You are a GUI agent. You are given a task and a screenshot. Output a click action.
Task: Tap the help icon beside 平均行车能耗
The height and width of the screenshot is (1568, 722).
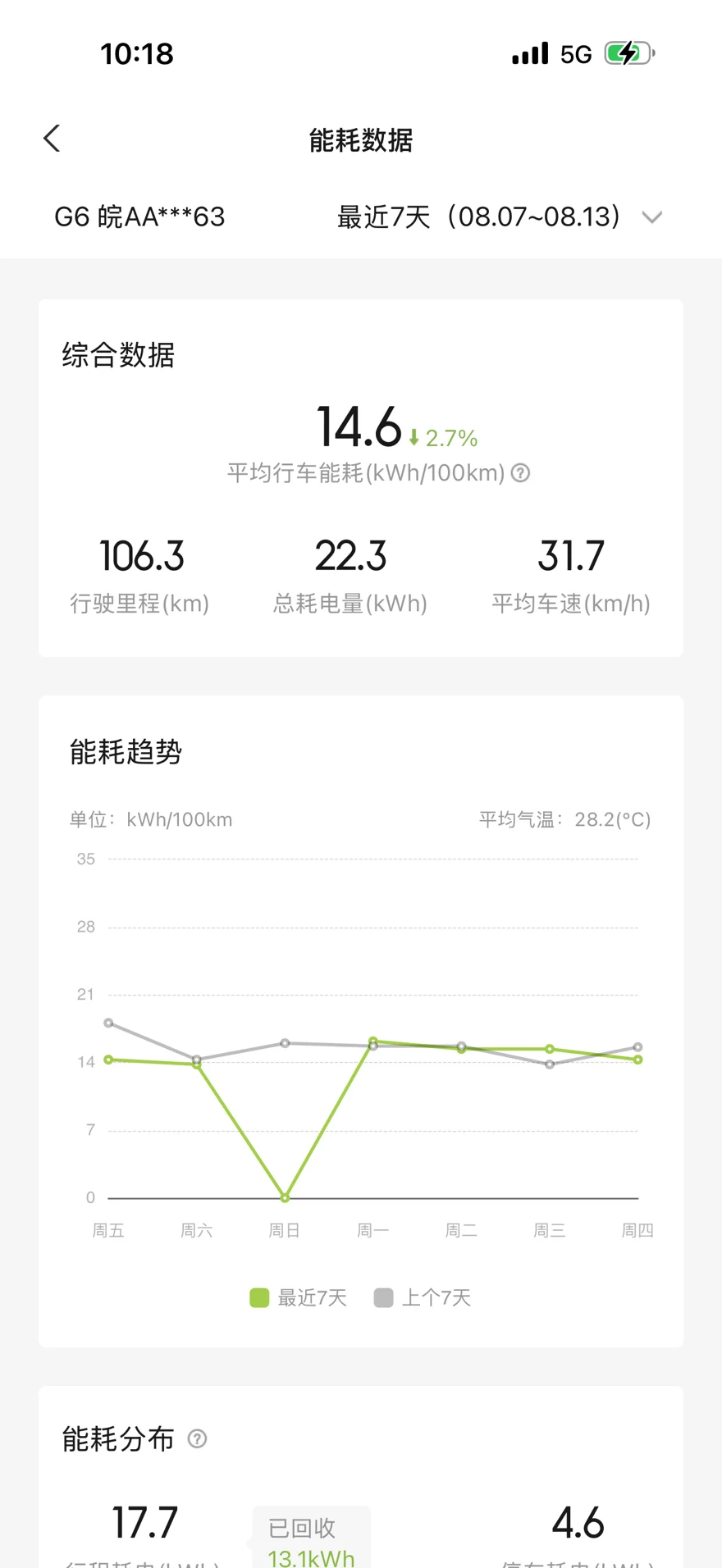520,473
